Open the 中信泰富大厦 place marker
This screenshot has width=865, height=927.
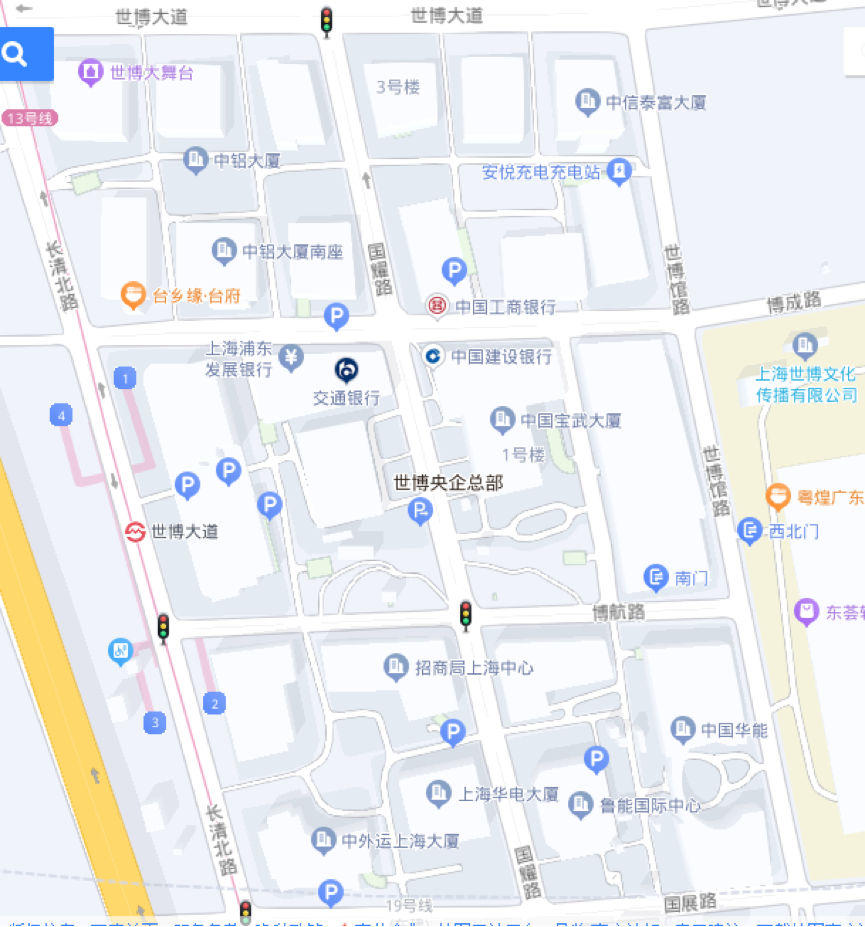pos(588,101)
